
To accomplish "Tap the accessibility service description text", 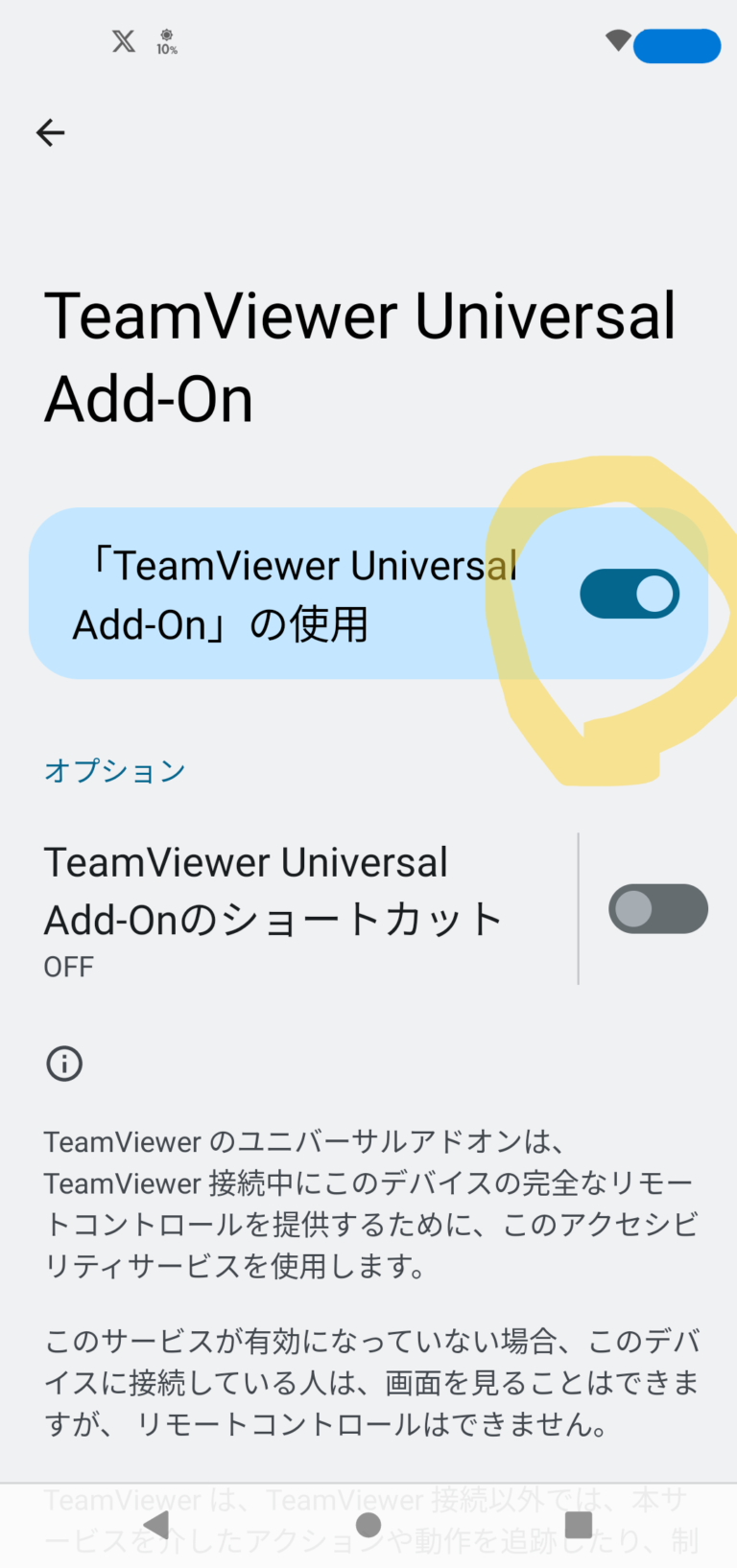I will (x=368, y=1204).
